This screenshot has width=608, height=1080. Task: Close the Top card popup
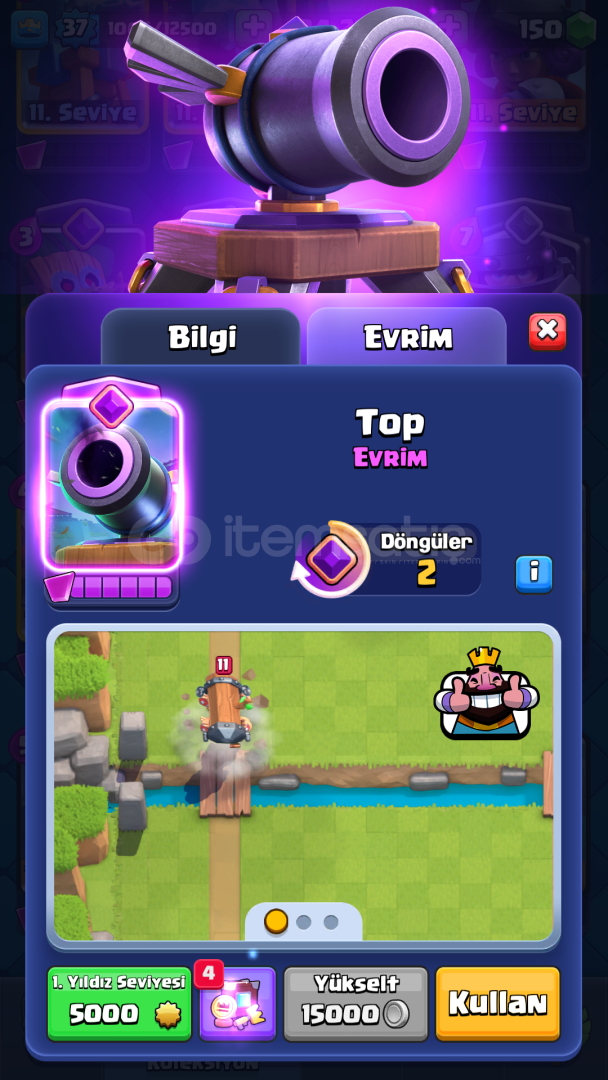[x=547, y=332]
